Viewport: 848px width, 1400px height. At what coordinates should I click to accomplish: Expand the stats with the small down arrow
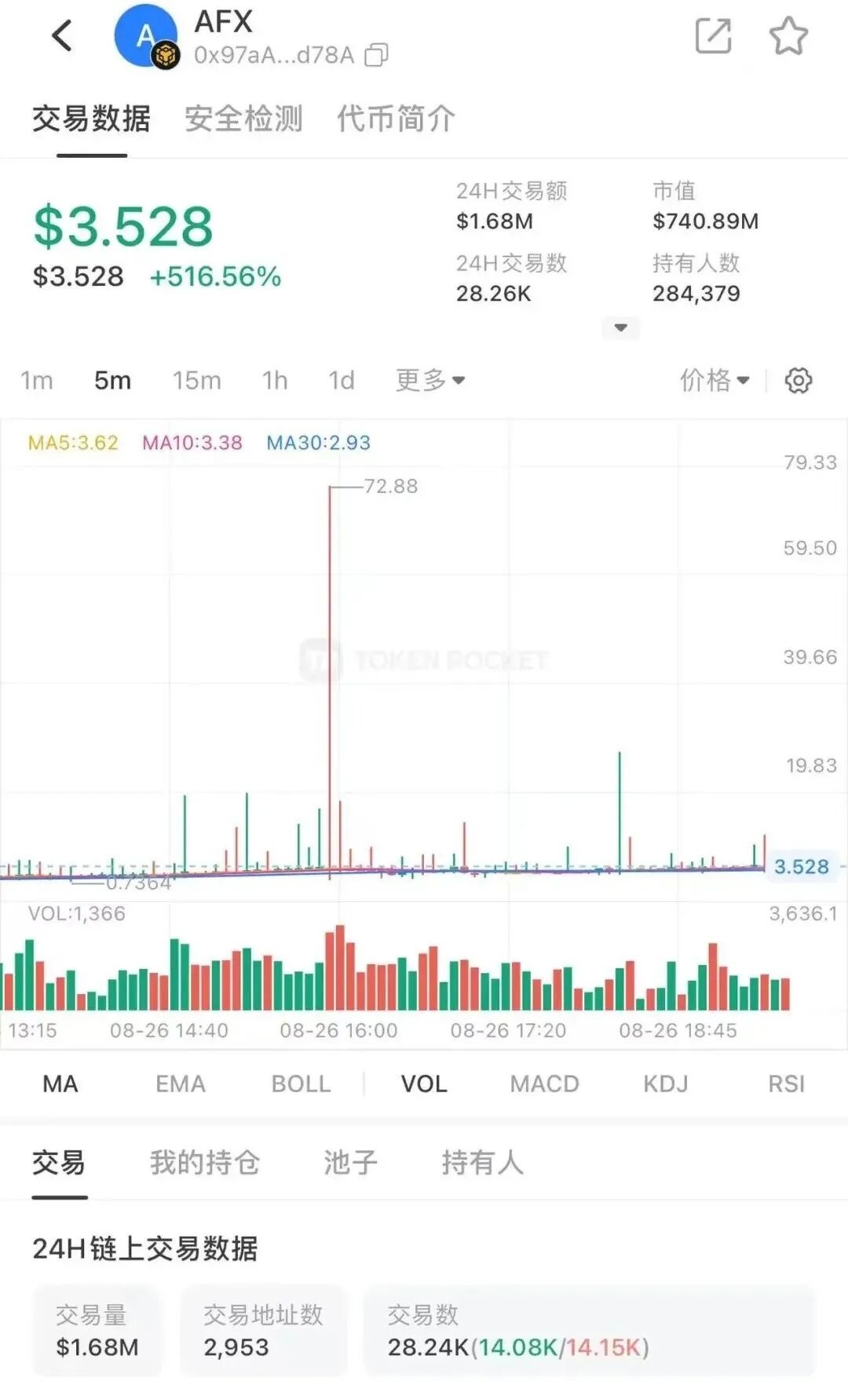click(620, 327)
